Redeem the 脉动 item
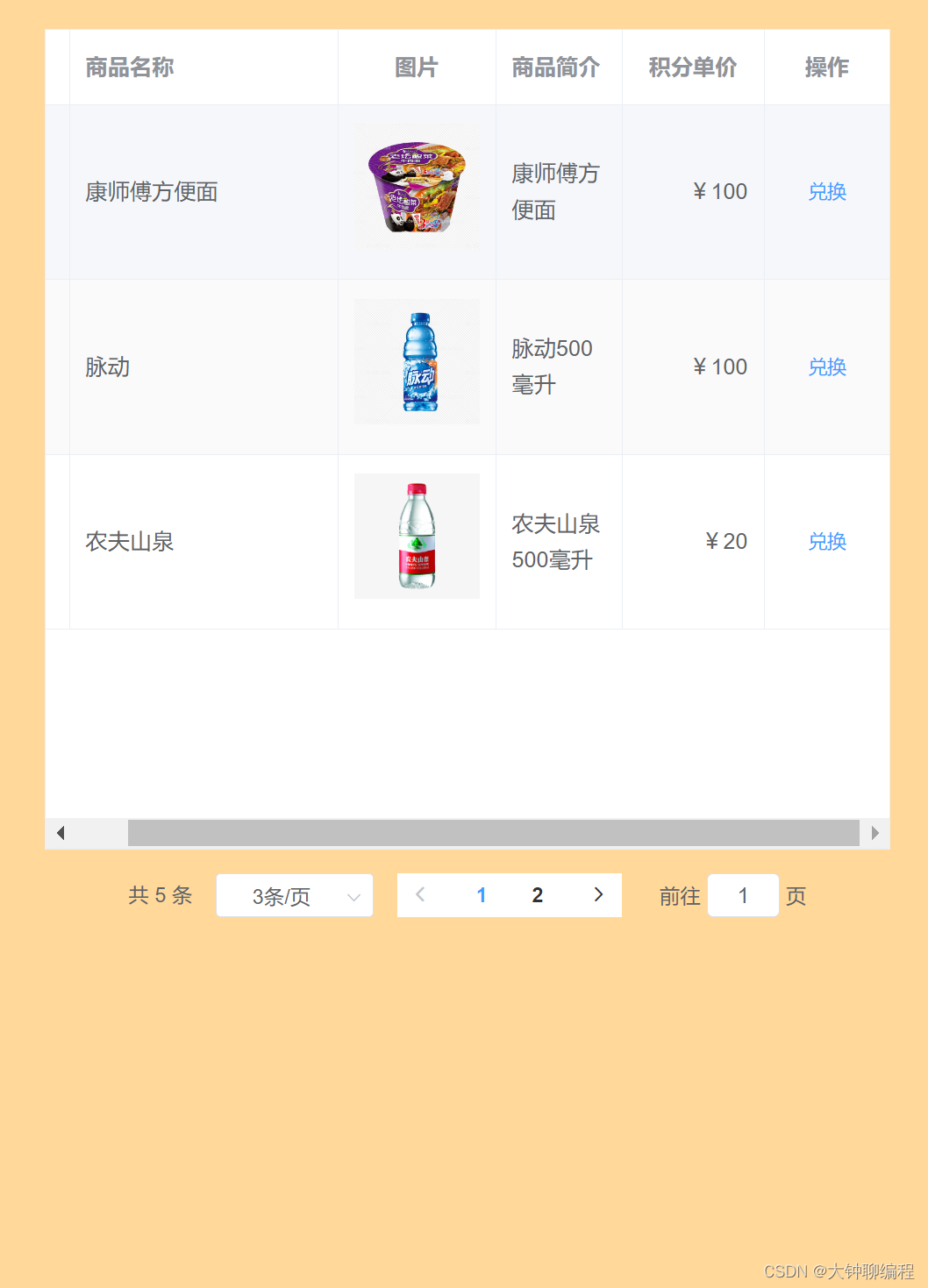The image size is (928, 1288). (x=827, y=367)
